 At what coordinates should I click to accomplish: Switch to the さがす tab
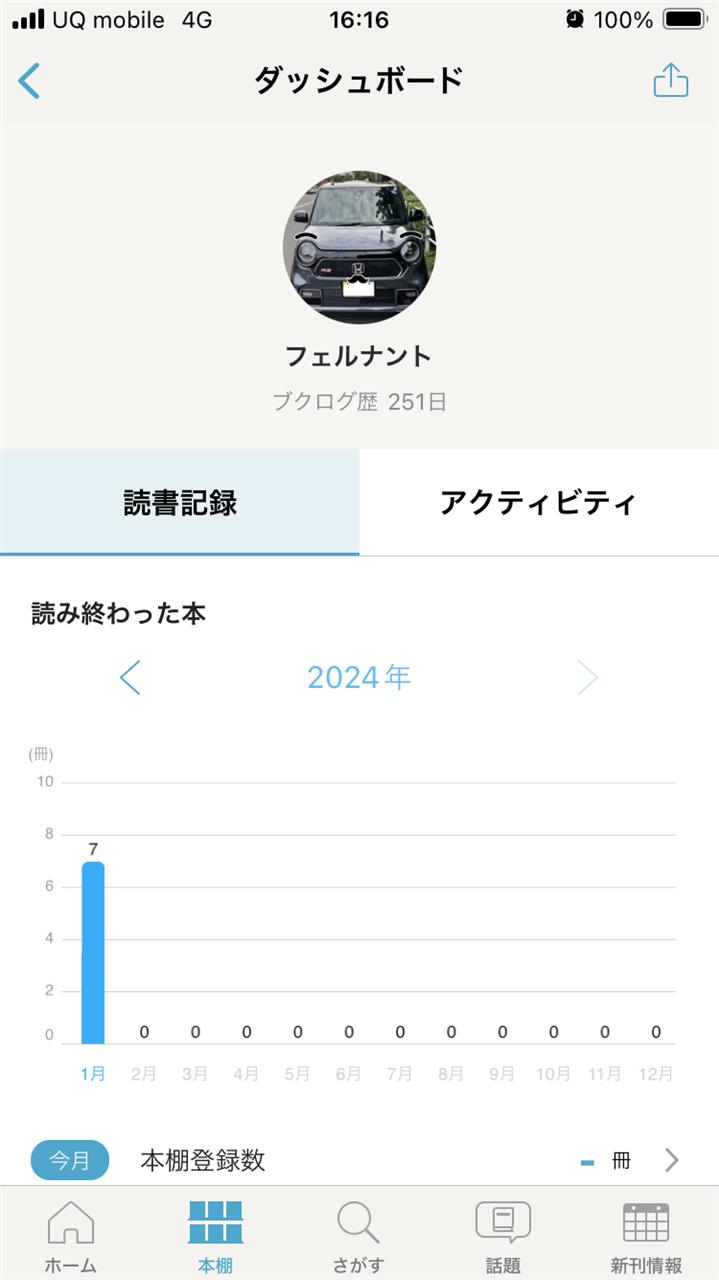pyautogui.click(x=359, y=1236)
